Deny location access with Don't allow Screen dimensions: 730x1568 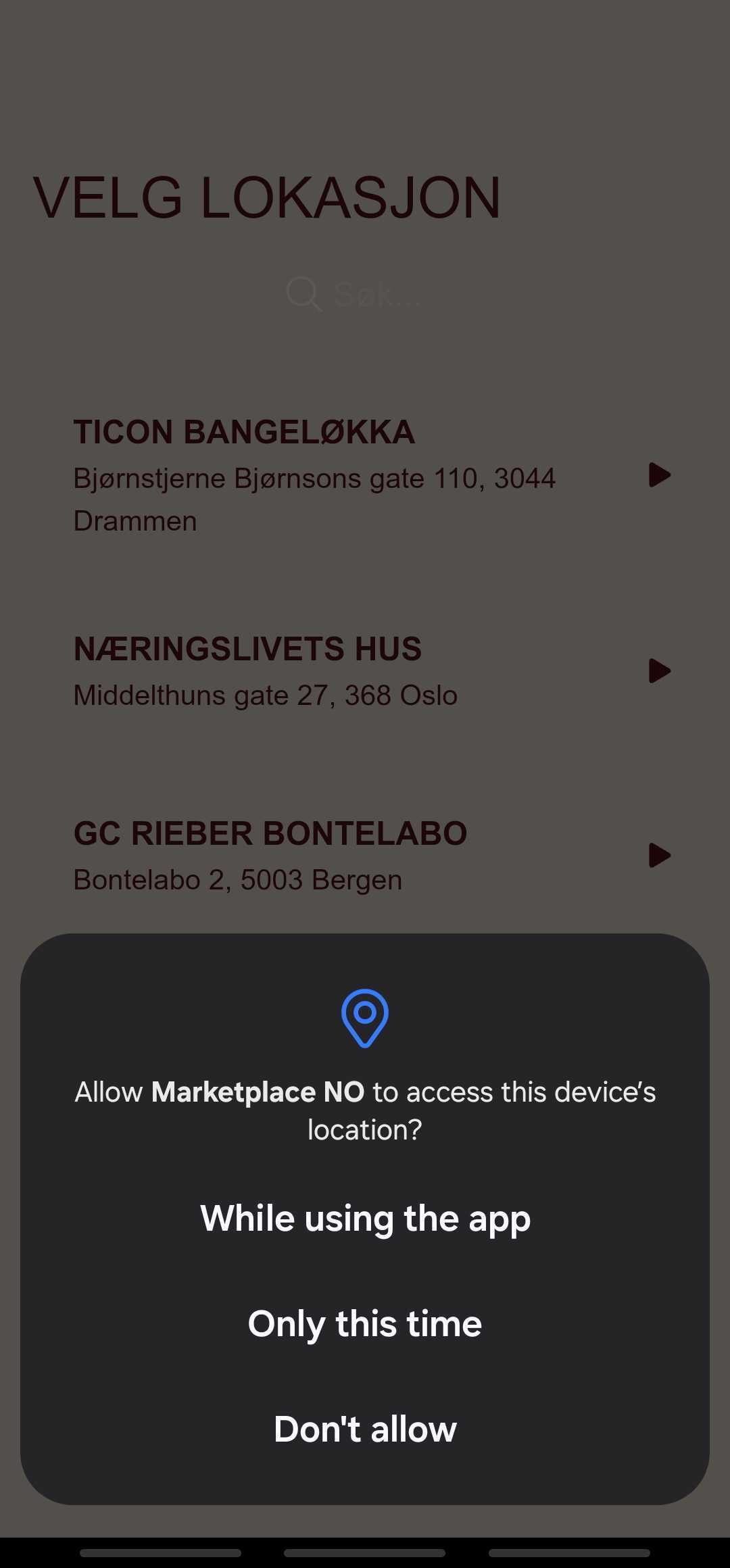[x=365, y=1429]
